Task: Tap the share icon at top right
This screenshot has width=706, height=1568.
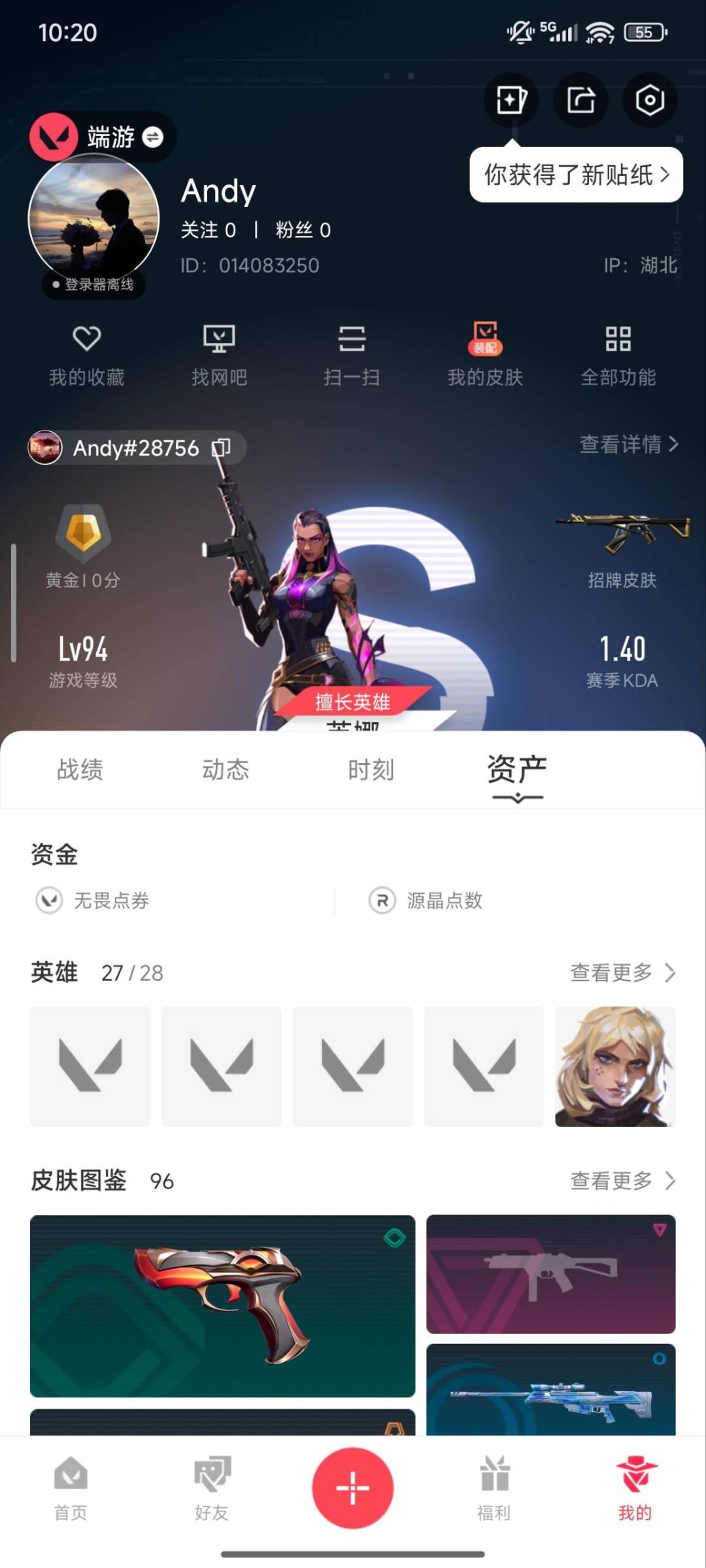Action: pyautogui.click(x=580, y=100)
